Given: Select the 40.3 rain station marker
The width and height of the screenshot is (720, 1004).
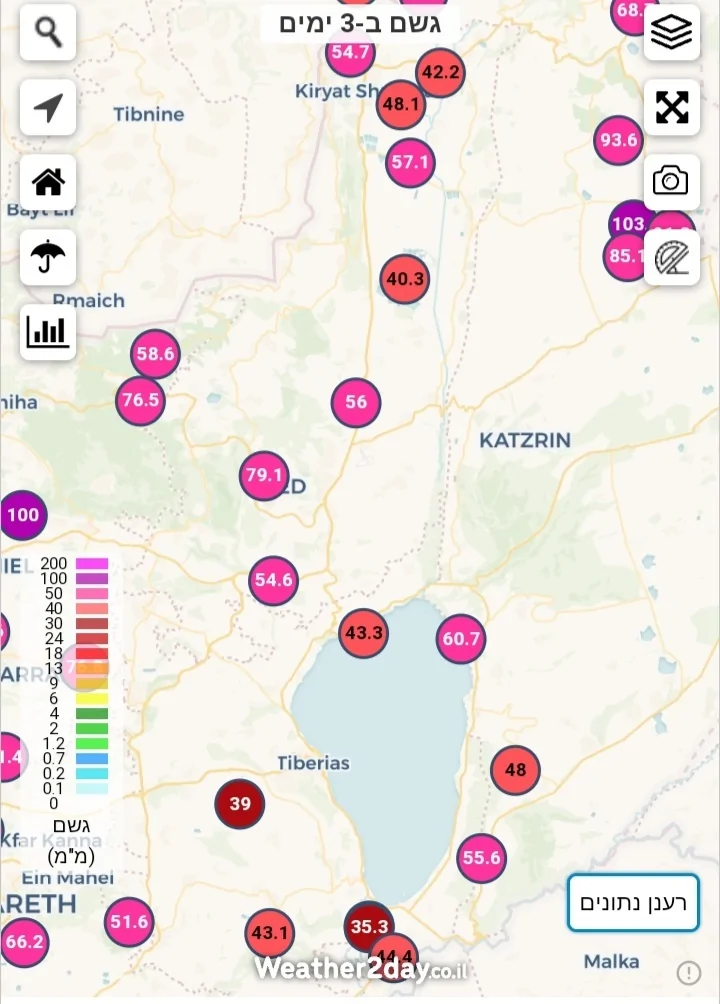Looking at the screenshot, I should pyautogui.click(x=405, y=279).
